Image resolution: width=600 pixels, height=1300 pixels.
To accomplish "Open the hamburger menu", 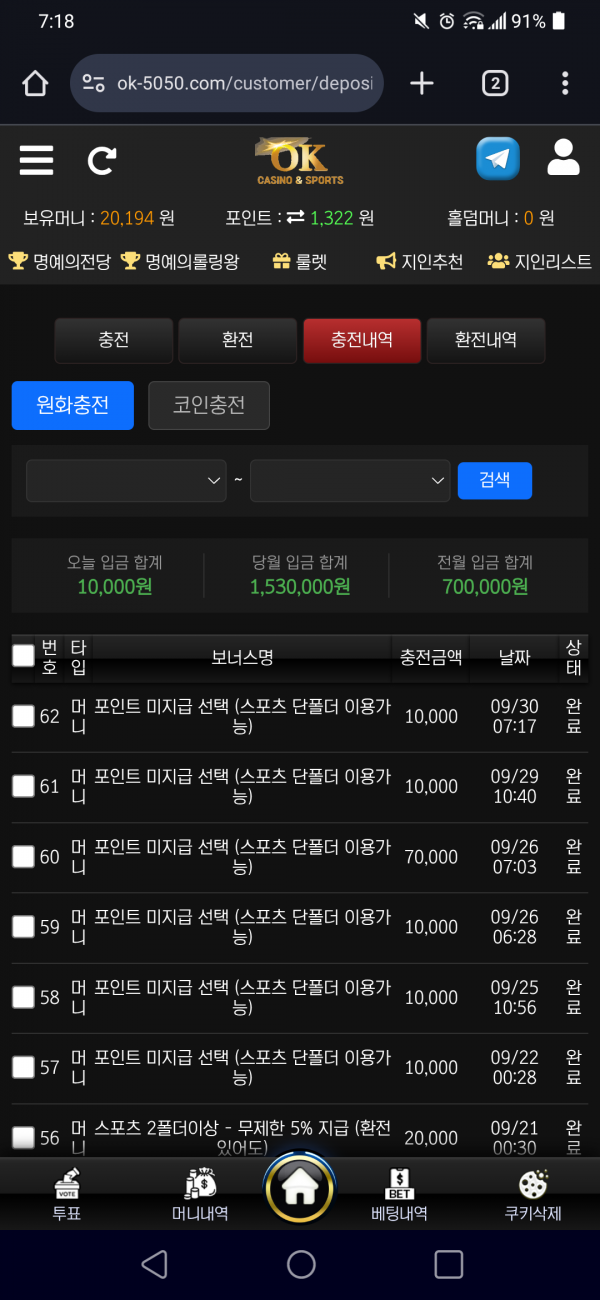I will pyautogui.click(x=36, y=160).
